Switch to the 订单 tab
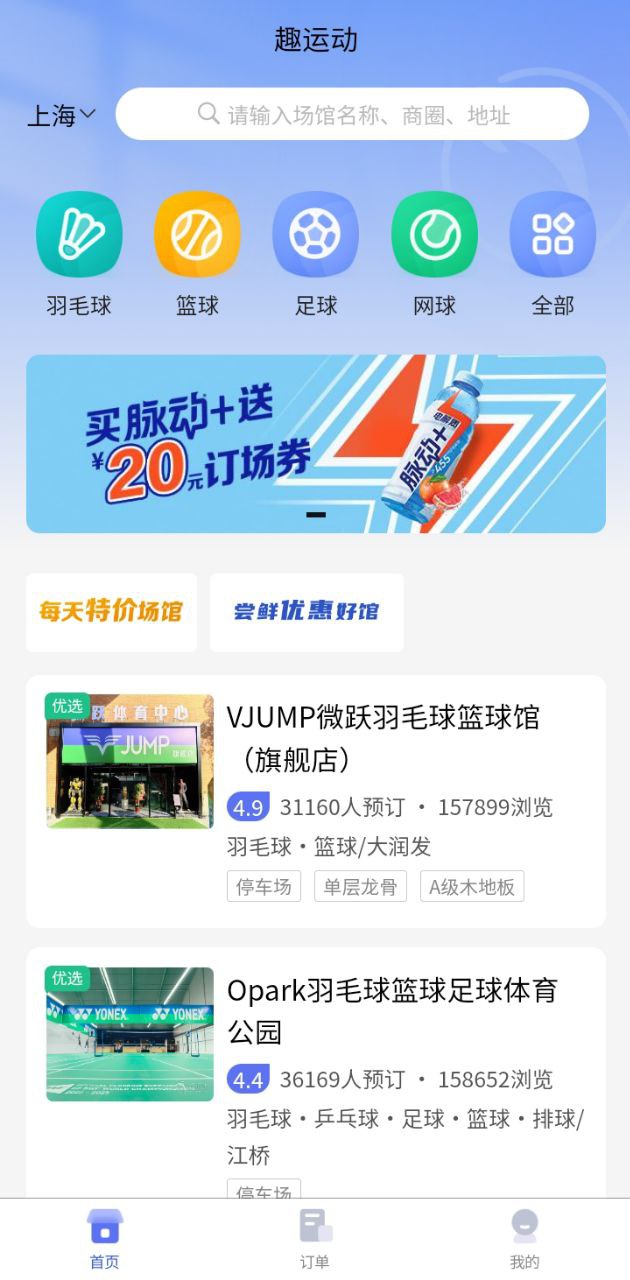The height and width of the screenshot is (1280, 630). pyautogui.click(x=315, y=1238)
